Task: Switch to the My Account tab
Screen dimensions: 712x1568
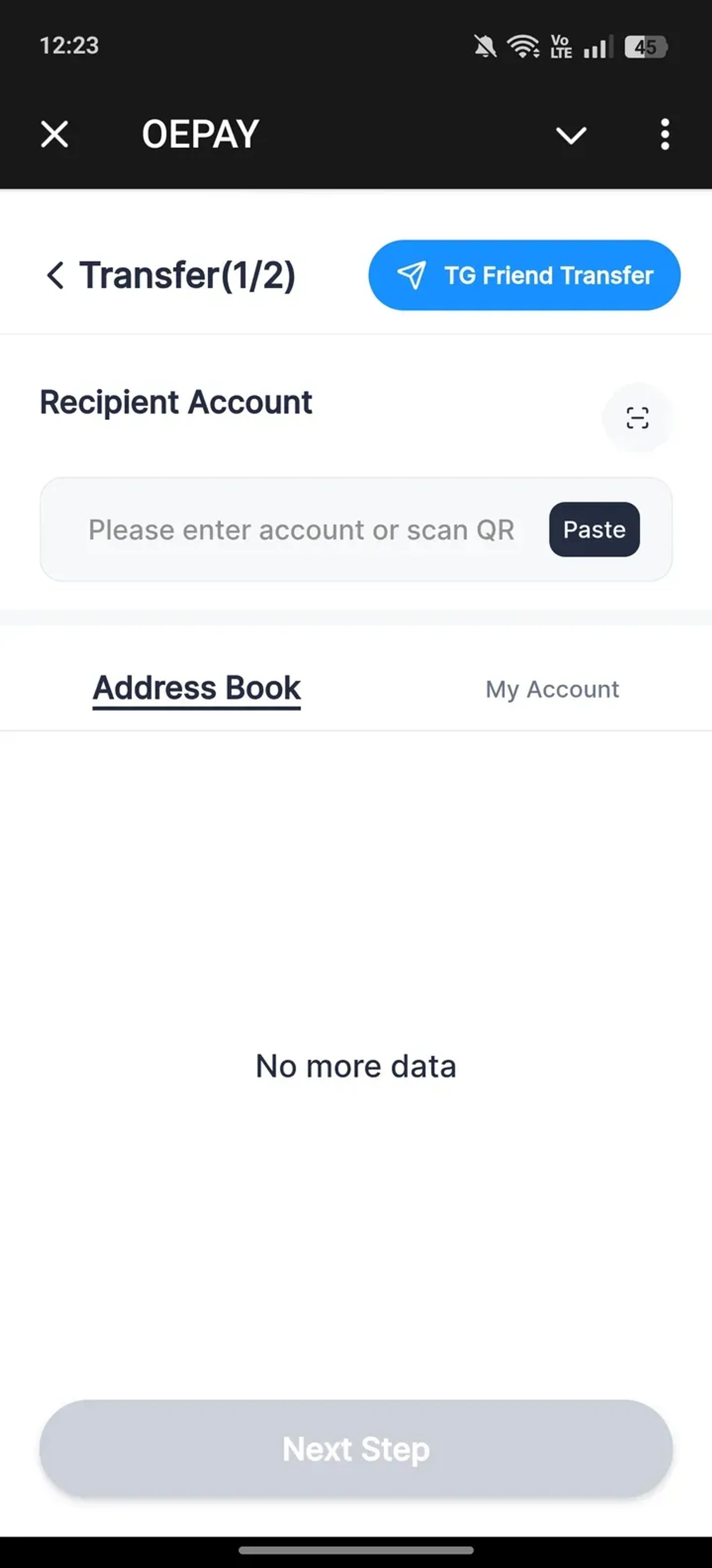Action: tap(551, 688)
